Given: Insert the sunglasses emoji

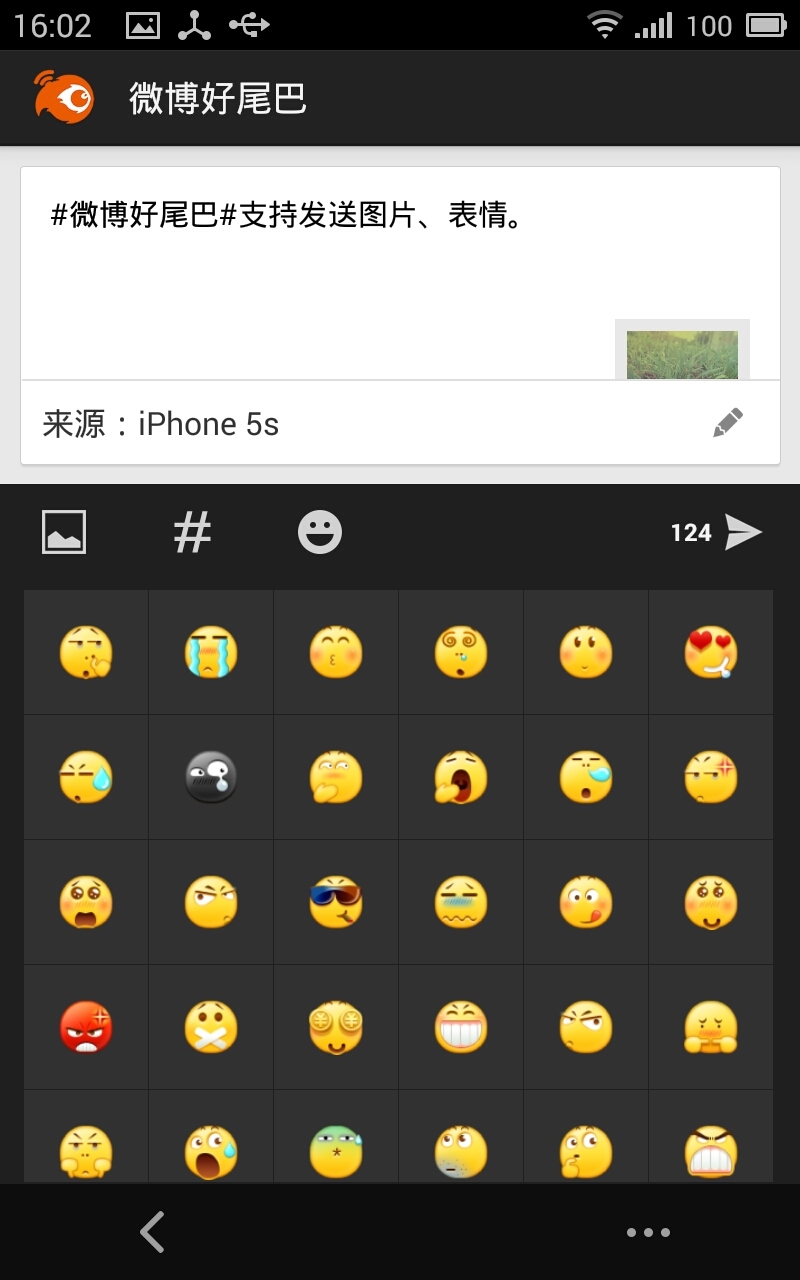Looking at the screenshot, I should [x=336, y=902].
